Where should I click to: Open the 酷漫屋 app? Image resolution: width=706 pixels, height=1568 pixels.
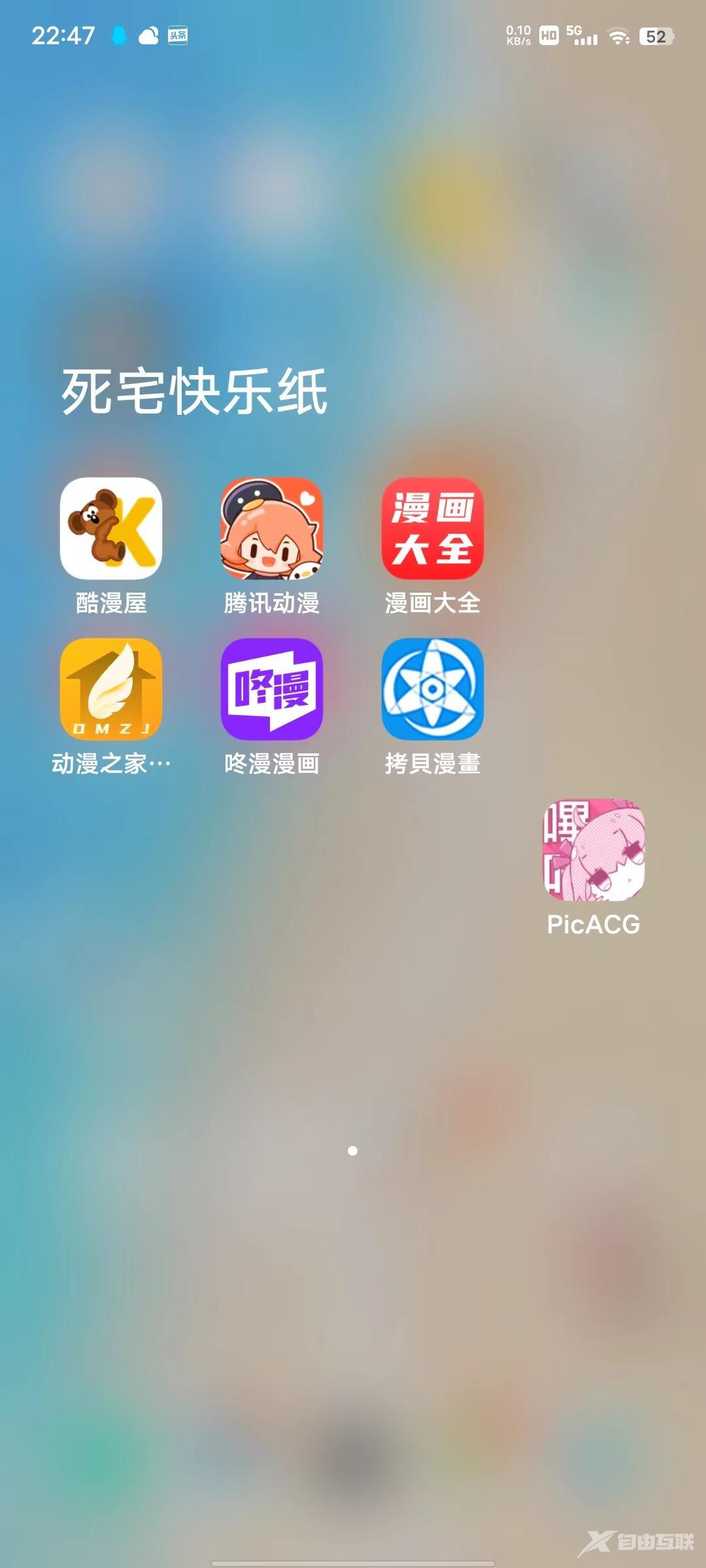111,529
